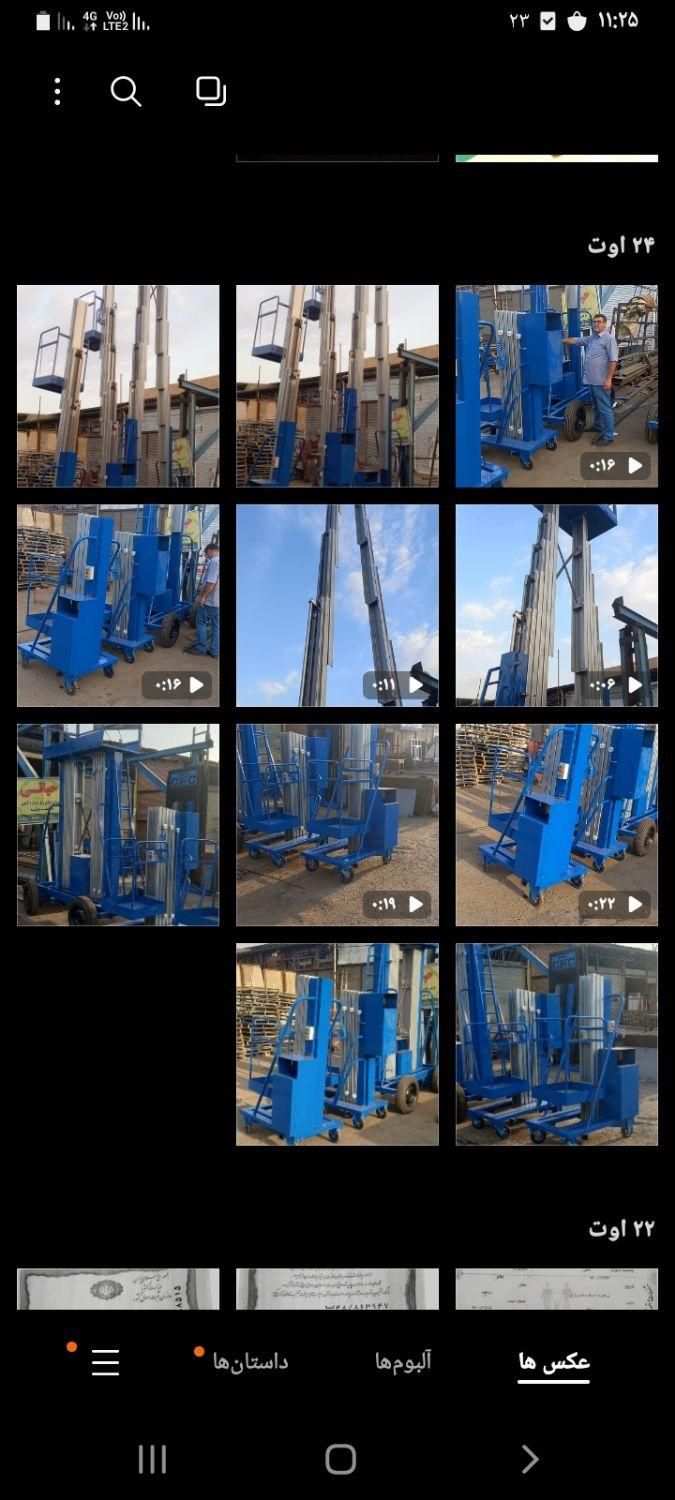Tap the group similar images icon
Viewport: 675px width, 1500px height.
211,91
